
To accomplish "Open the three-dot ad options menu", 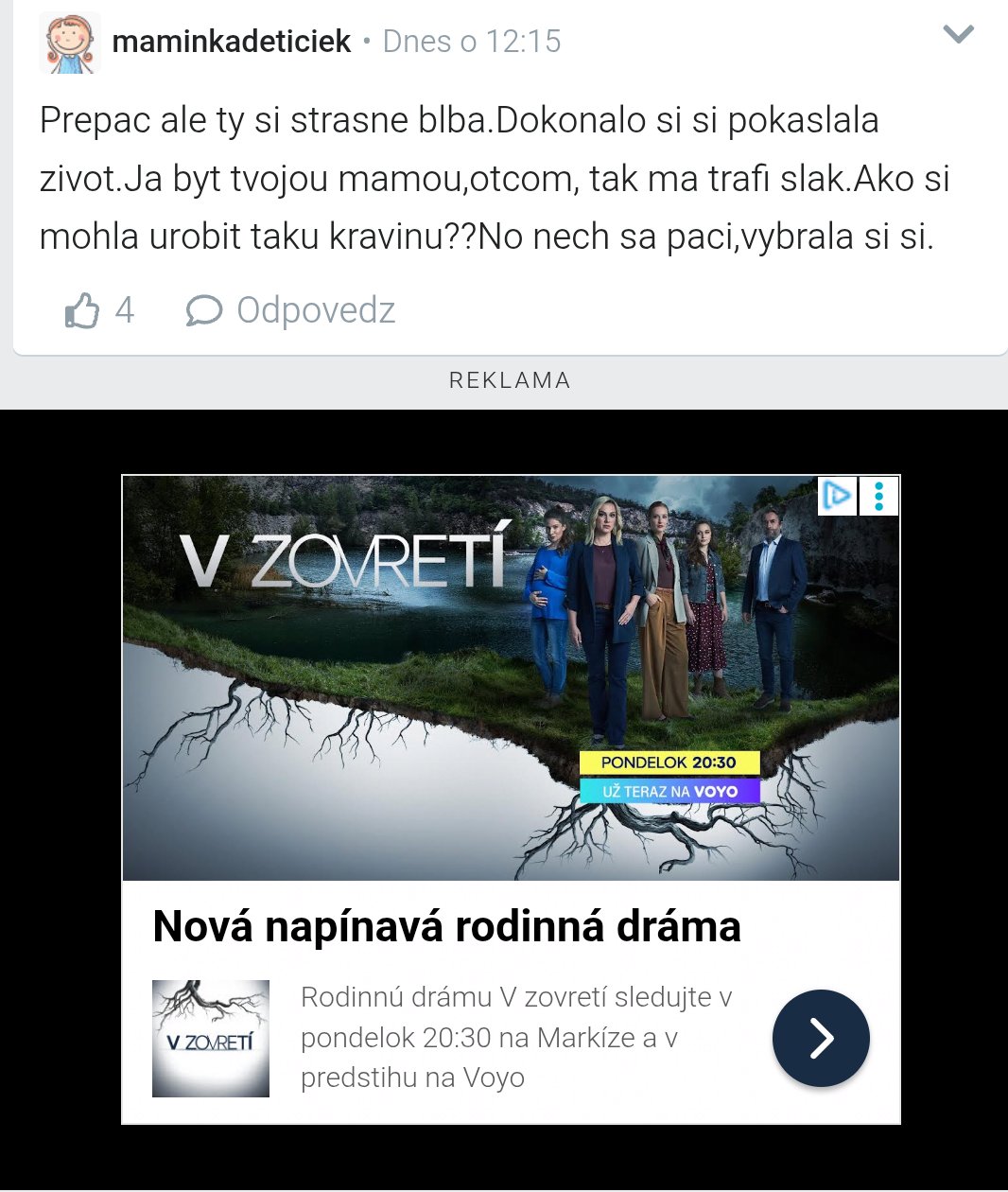I will point(879,496).
